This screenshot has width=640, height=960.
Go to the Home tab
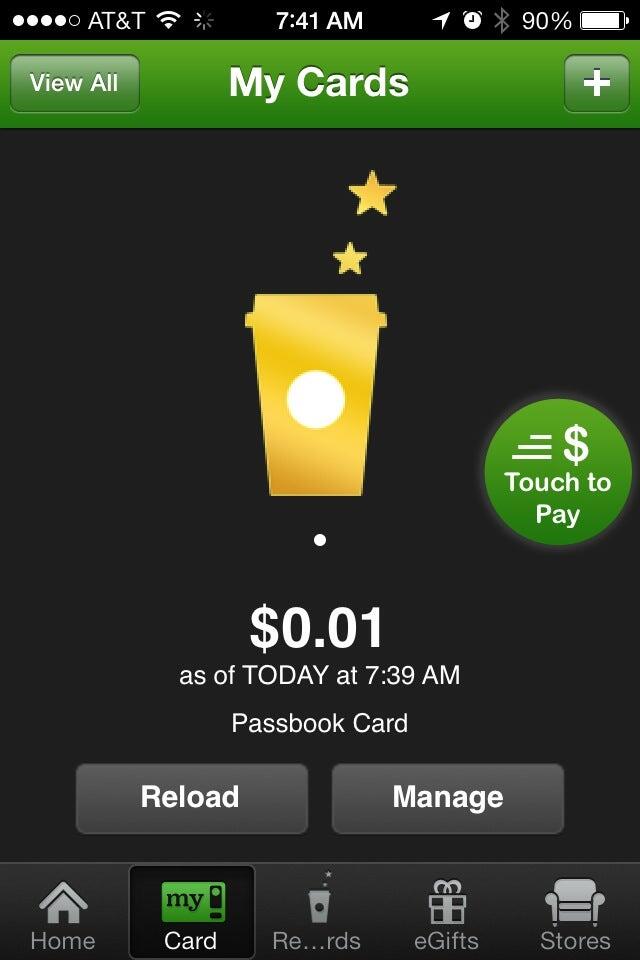coord(63,914)
